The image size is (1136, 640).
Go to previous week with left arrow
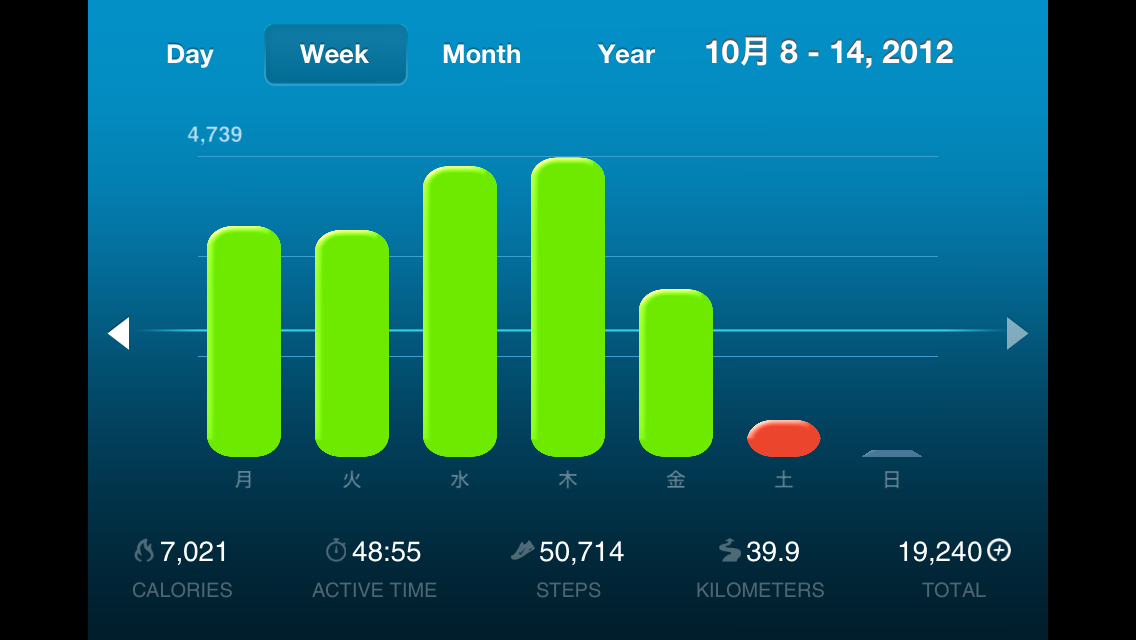pos(119,333)
